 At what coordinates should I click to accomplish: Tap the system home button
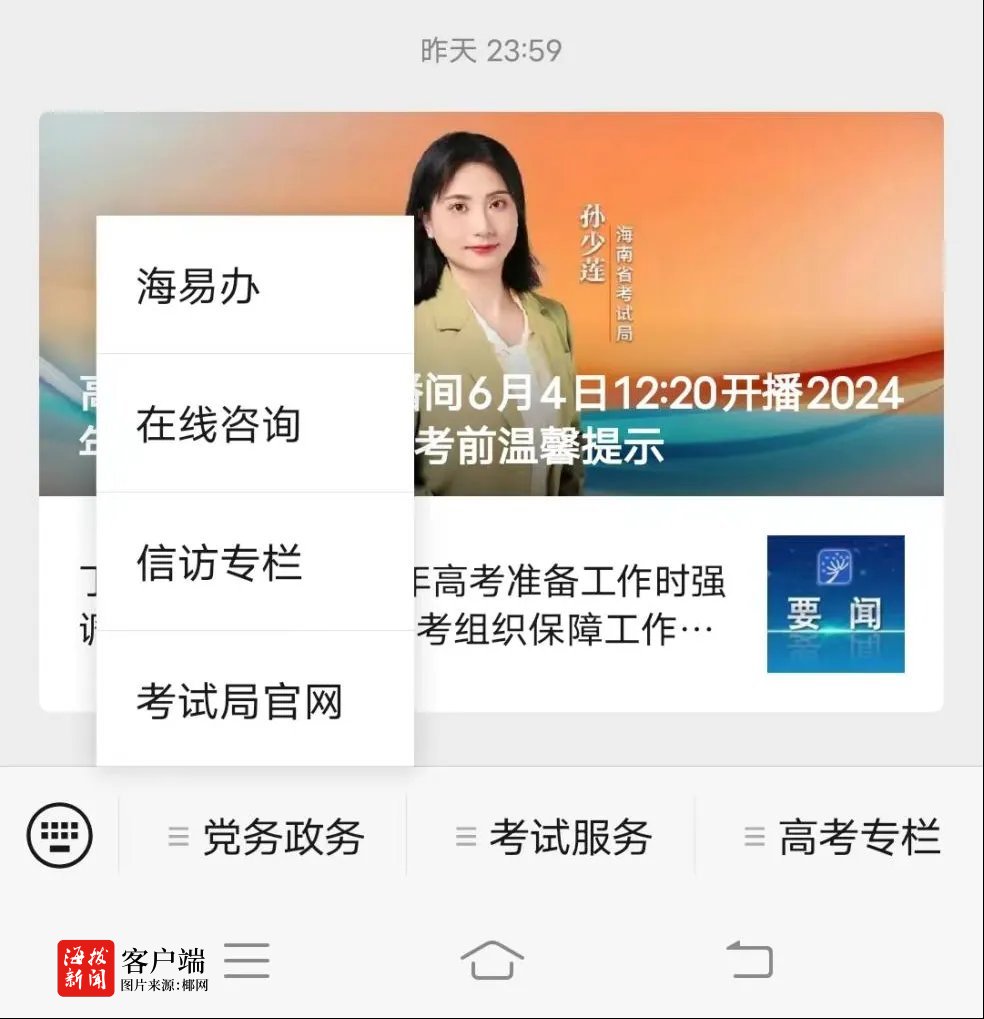click(492, 960)
